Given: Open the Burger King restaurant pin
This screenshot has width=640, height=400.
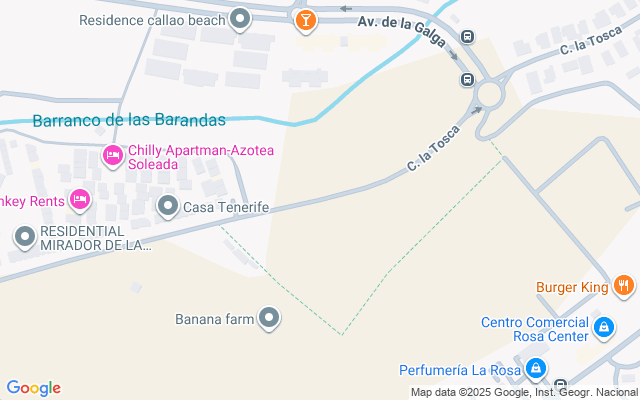Looking at the screenshot, I should click(624, 287).
